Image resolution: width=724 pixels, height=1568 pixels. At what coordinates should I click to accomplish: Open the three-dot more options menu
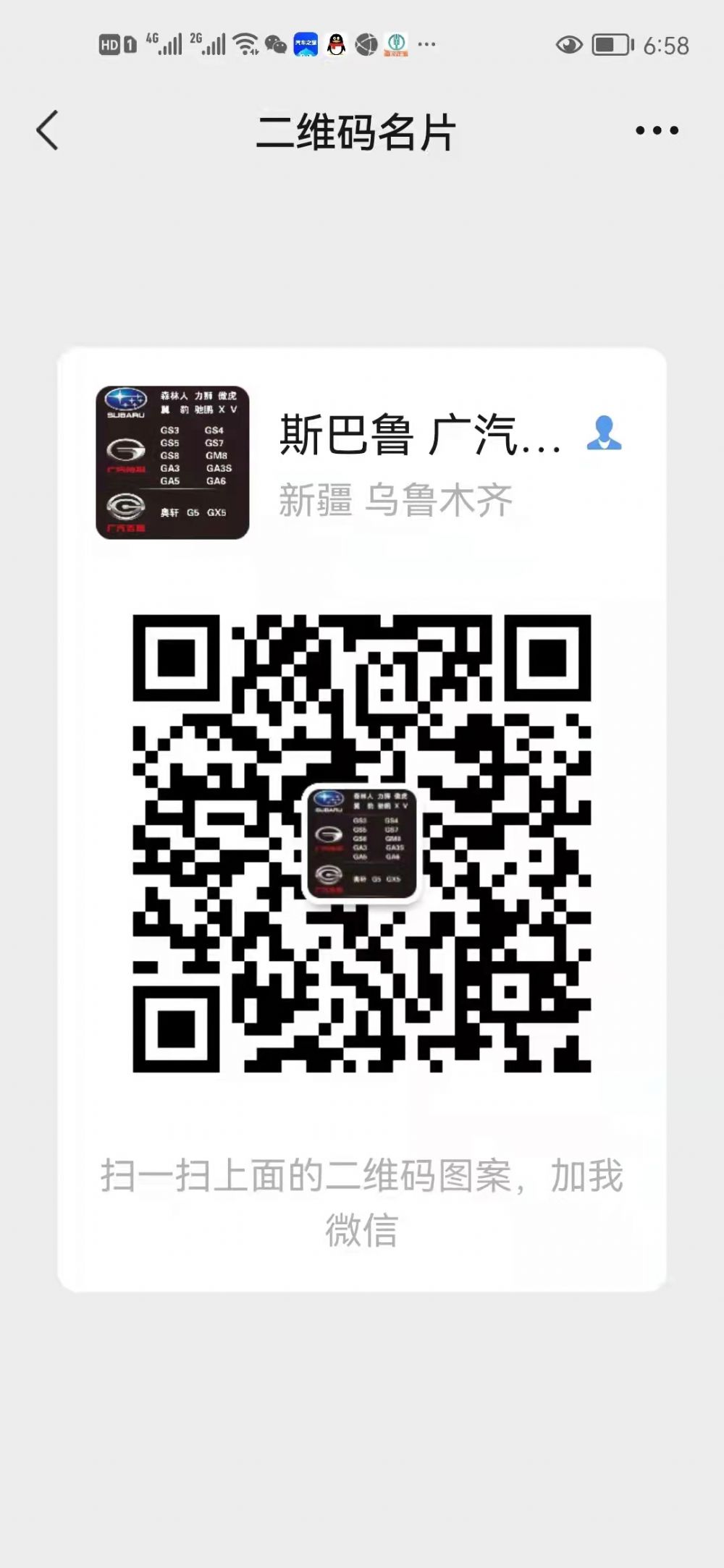657,131
